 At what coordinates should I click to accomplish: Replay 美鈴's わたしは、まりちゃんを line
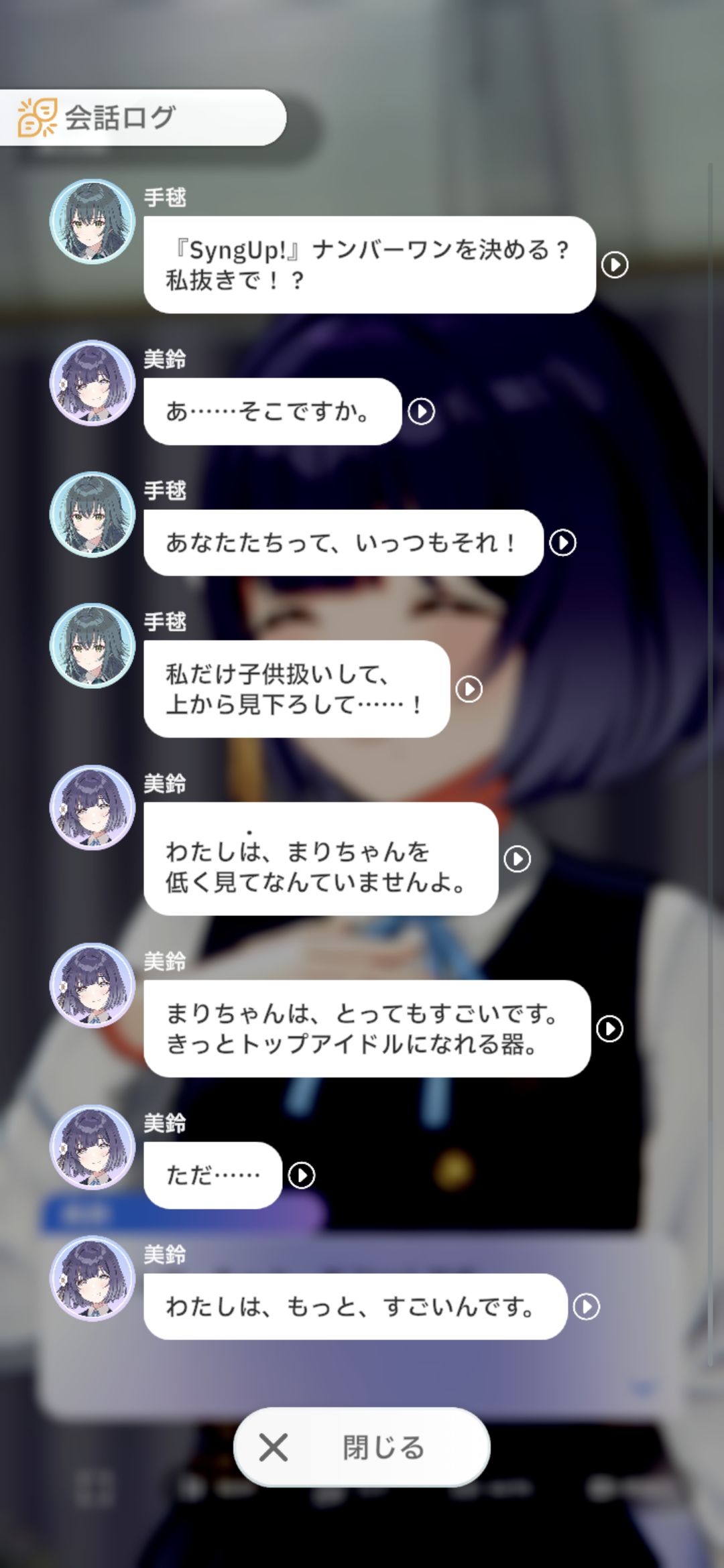[x=517, y=859]
